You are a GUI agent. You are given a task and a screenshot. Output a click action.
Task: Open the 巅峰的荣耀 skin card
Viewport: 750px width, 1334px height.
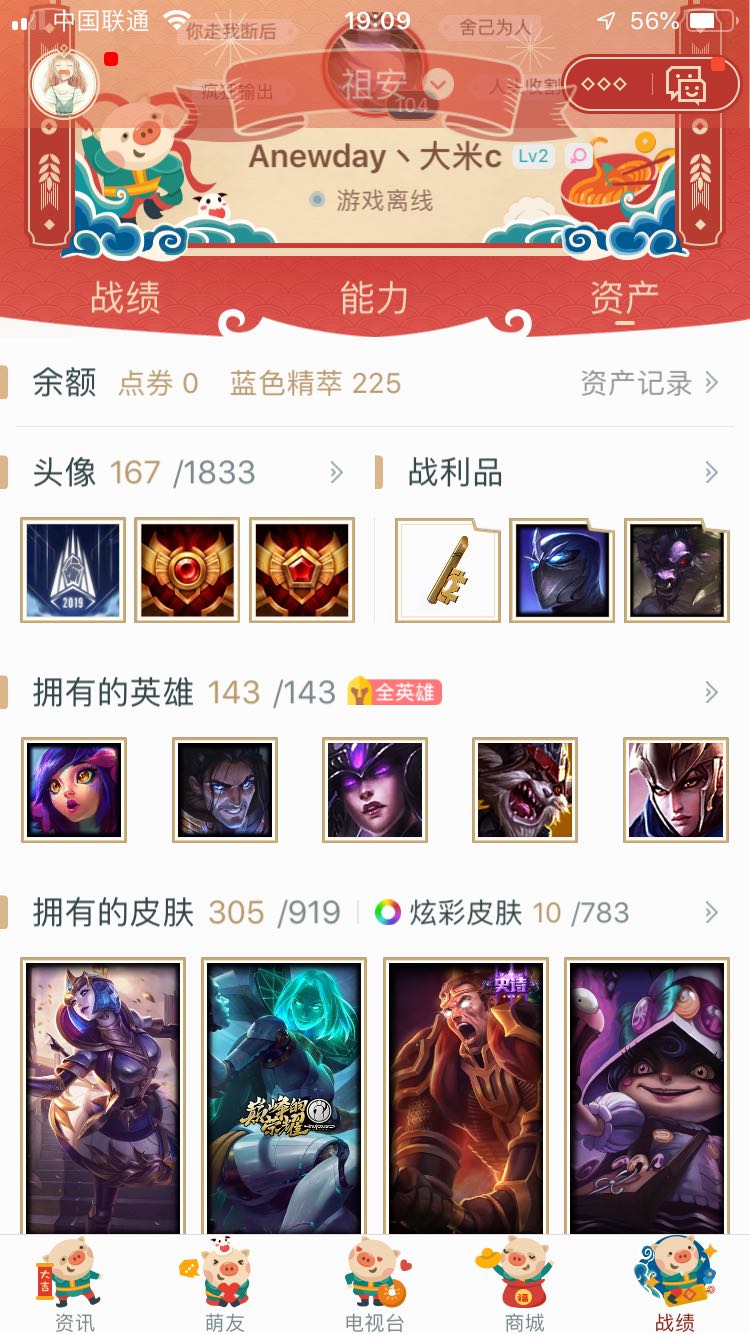pyautogui.click(x=284, y=1097)
